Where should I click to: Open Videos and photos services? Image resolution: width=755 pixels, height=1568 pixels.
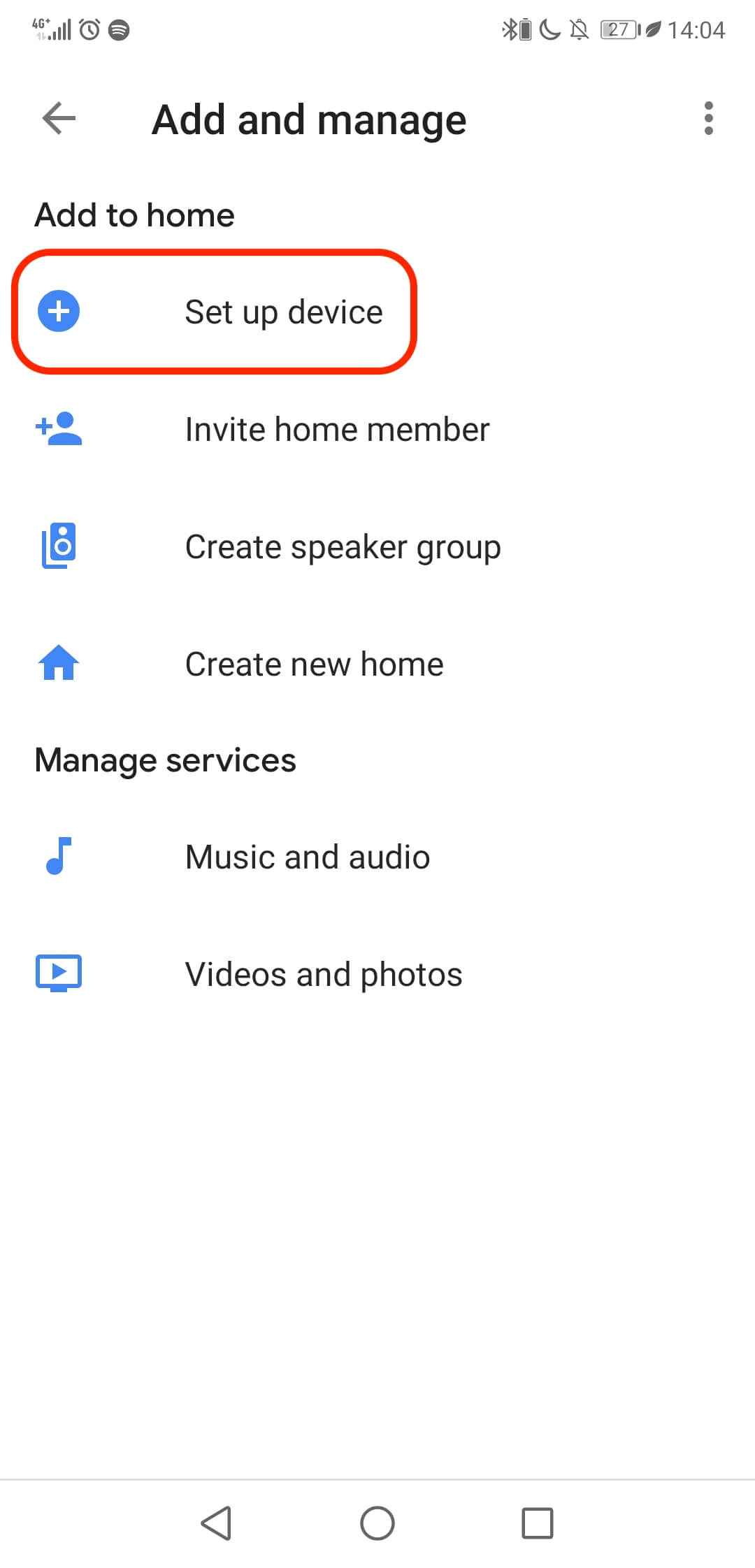[377, 974]
